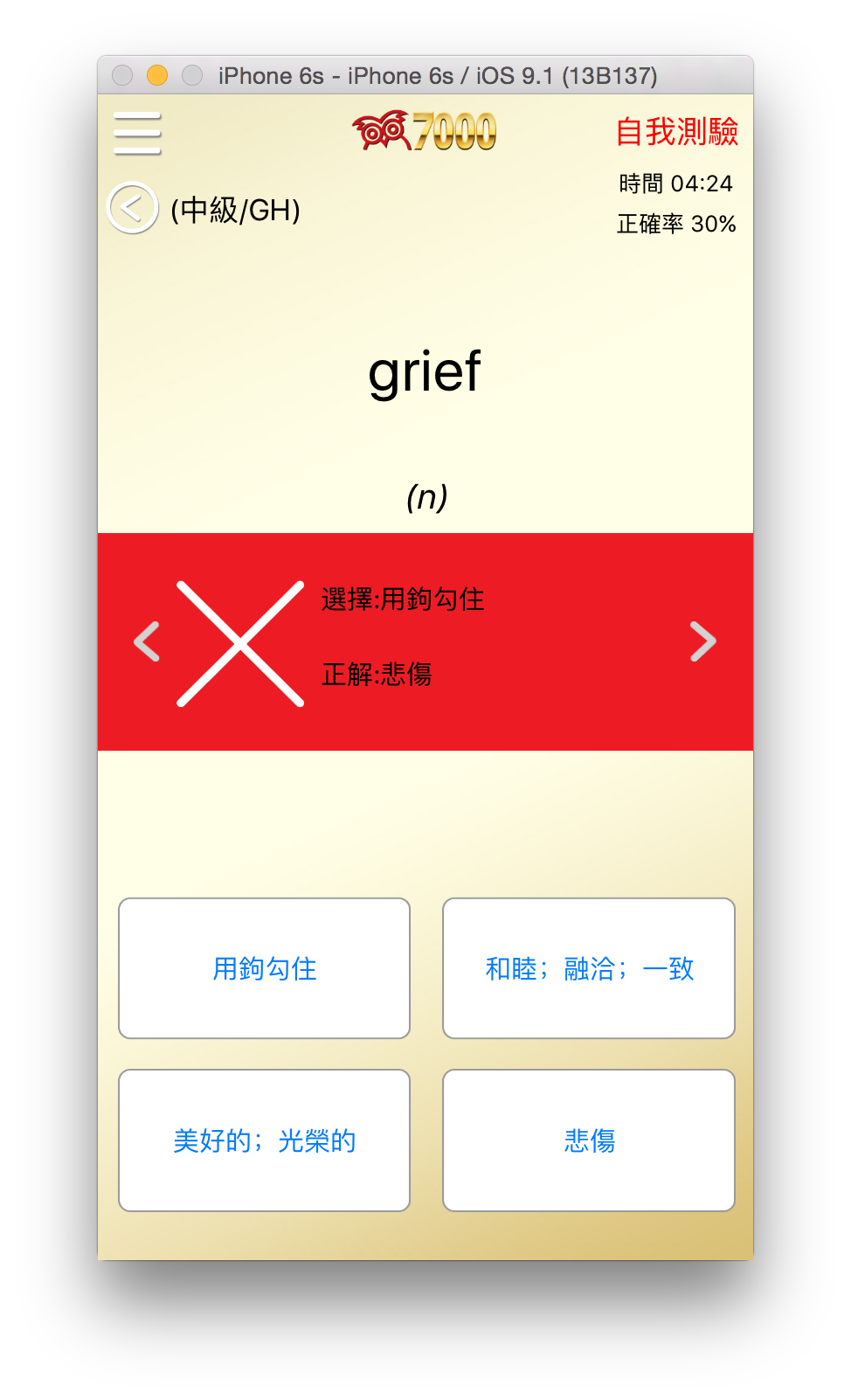Image resolution: width=851 pixels, height=1400 pixels.
Task: Tap answer 悲傷
Action: coord(588,1140)
